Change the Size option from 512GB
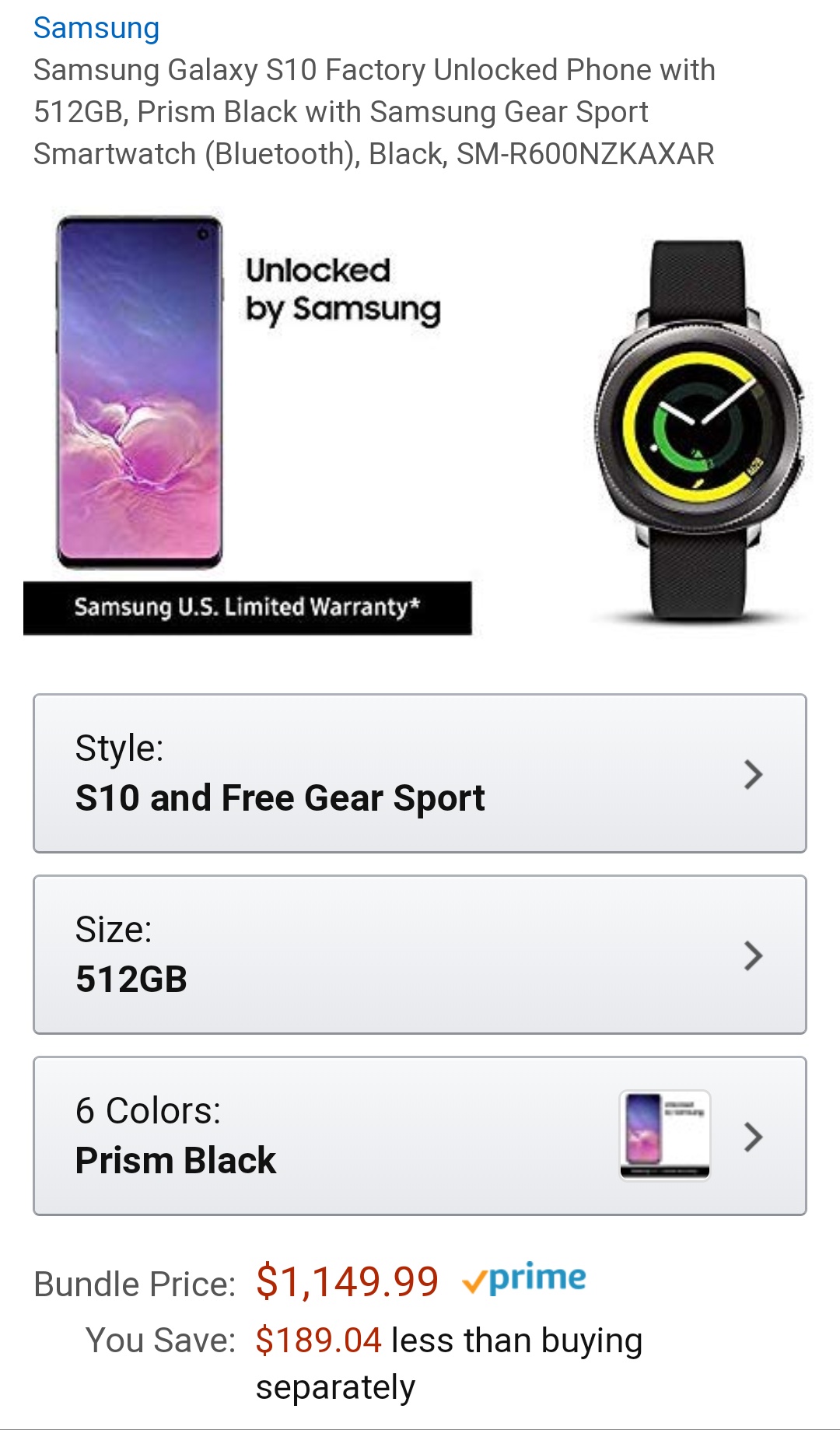 coord(419,955)
